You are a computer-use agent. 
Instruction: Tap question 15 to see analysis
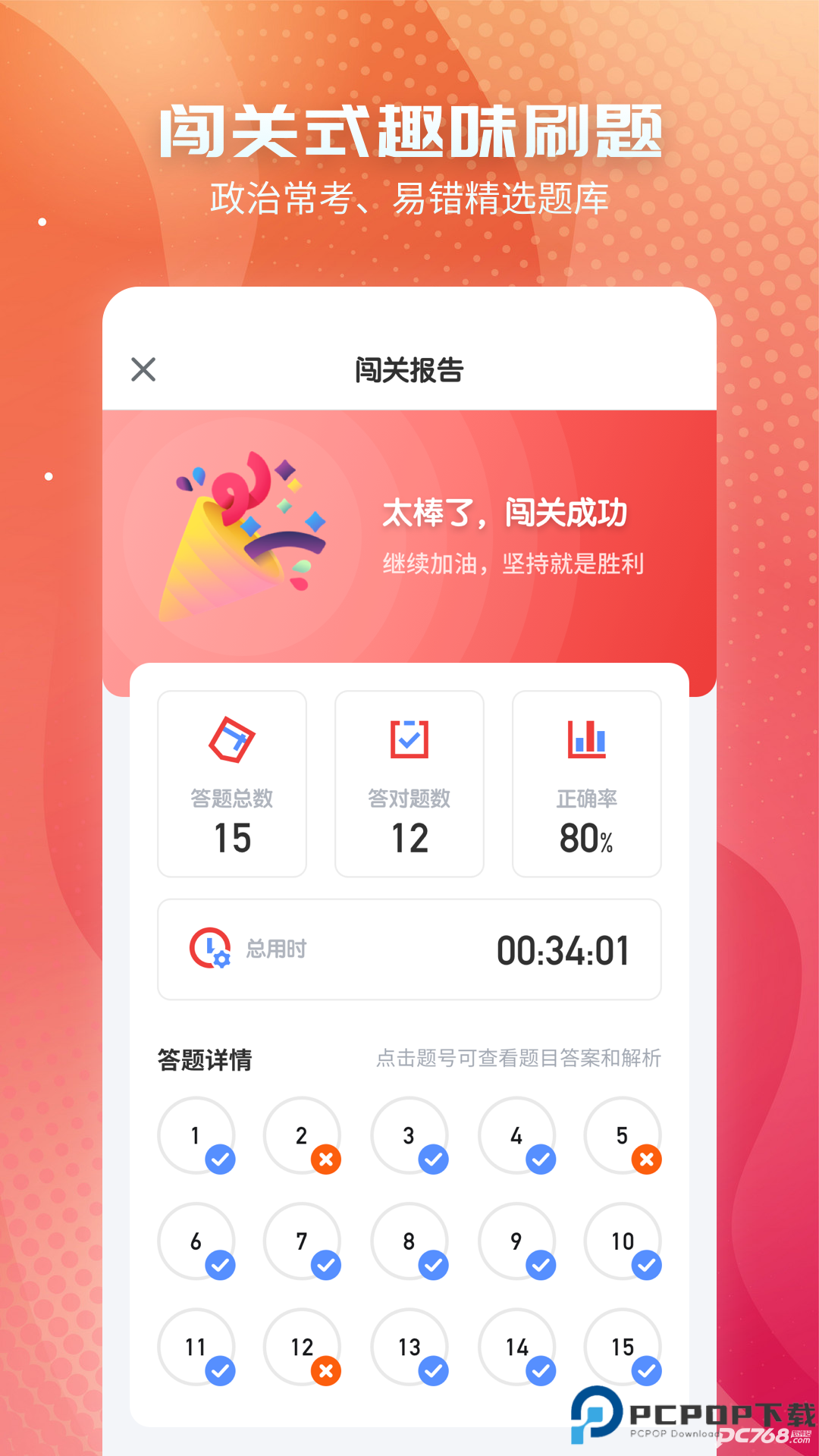click(622, 1348)
